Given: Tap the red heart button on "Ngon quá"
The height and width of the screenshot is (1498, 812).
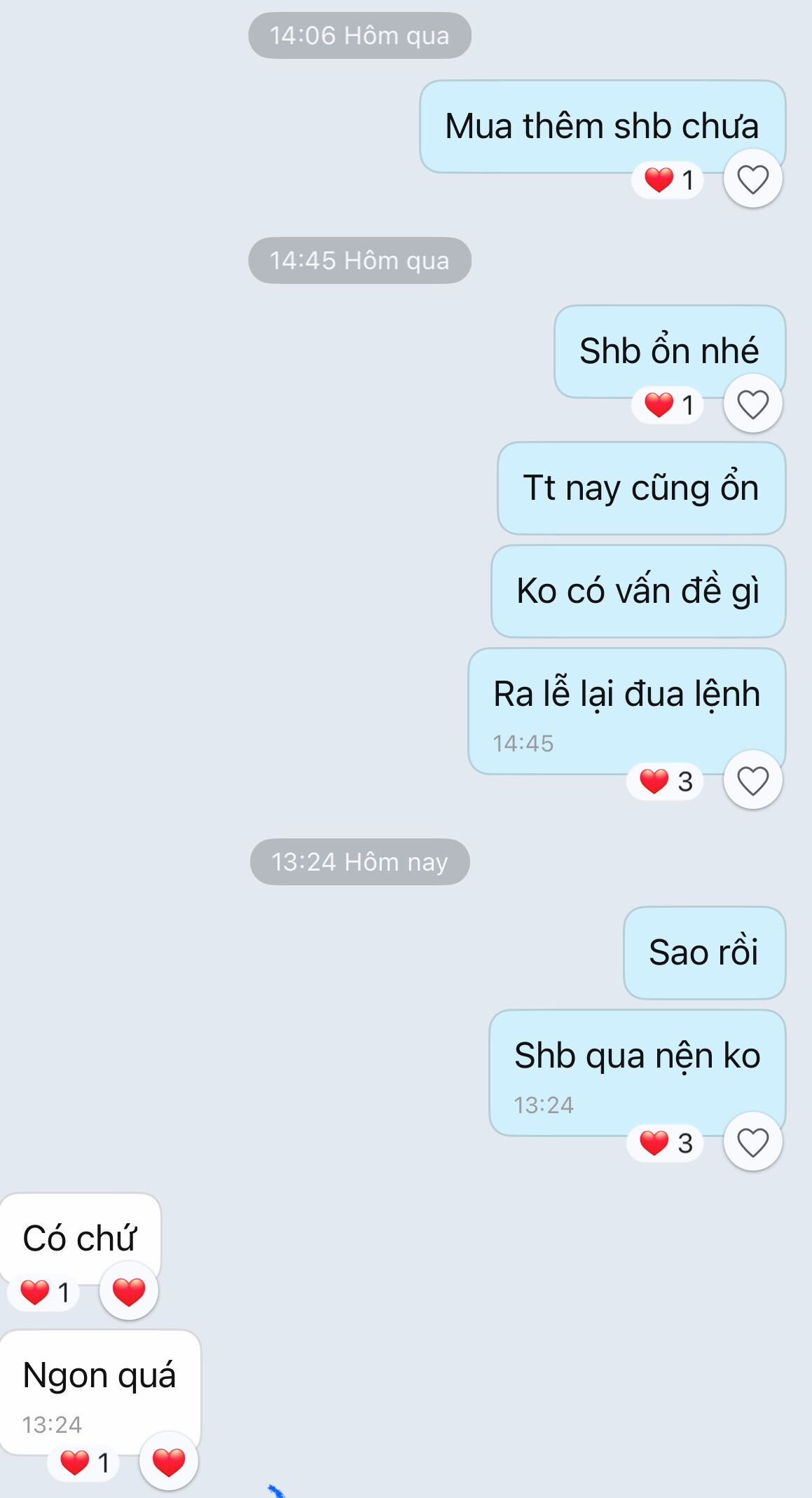Looking at the screenshot, I should point(169,1462).
